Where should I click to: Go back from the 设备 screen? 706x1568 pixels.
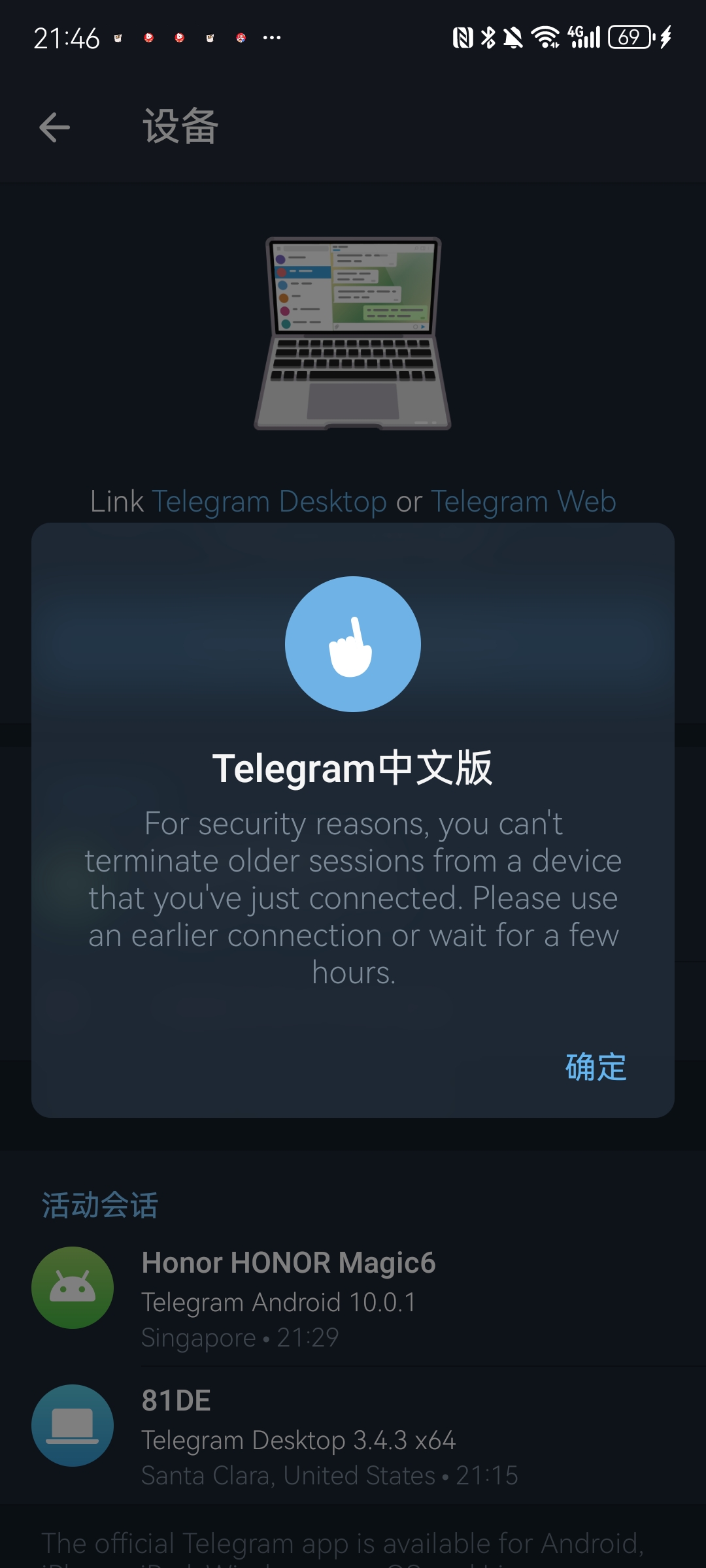tap(54, 127)
